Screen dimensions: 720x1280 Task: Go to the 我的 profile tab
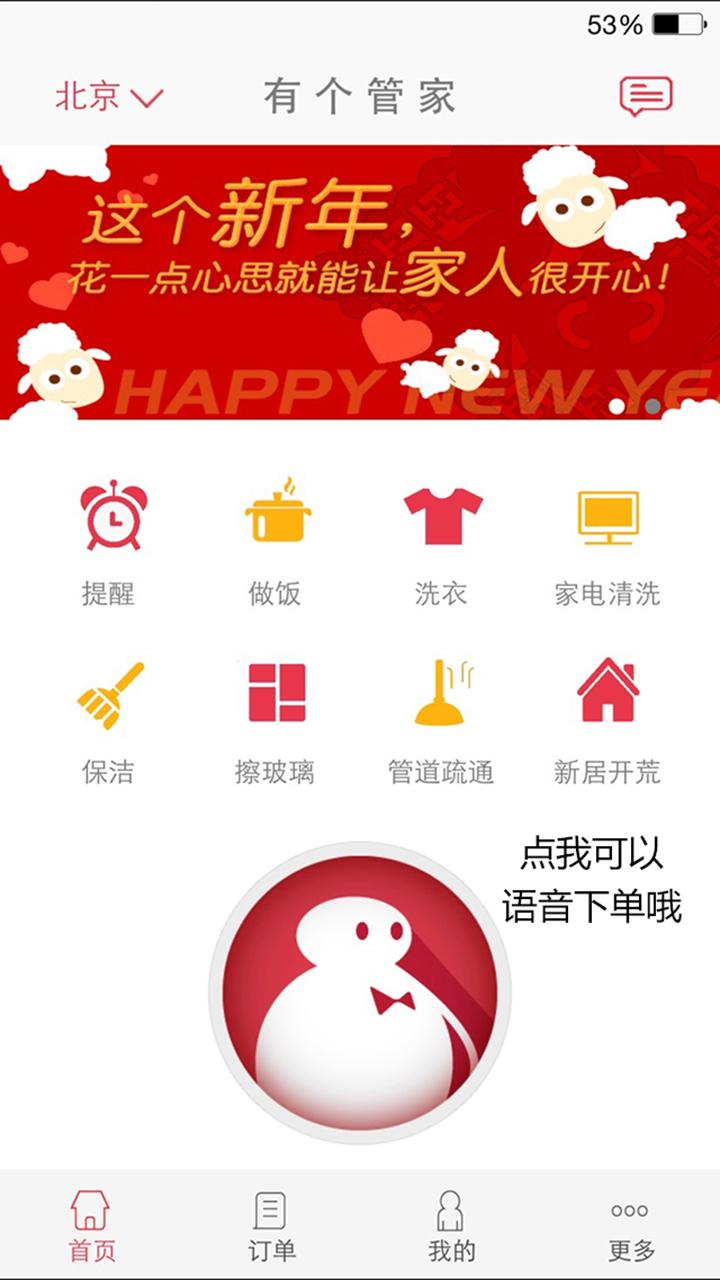coord(451,1225)
